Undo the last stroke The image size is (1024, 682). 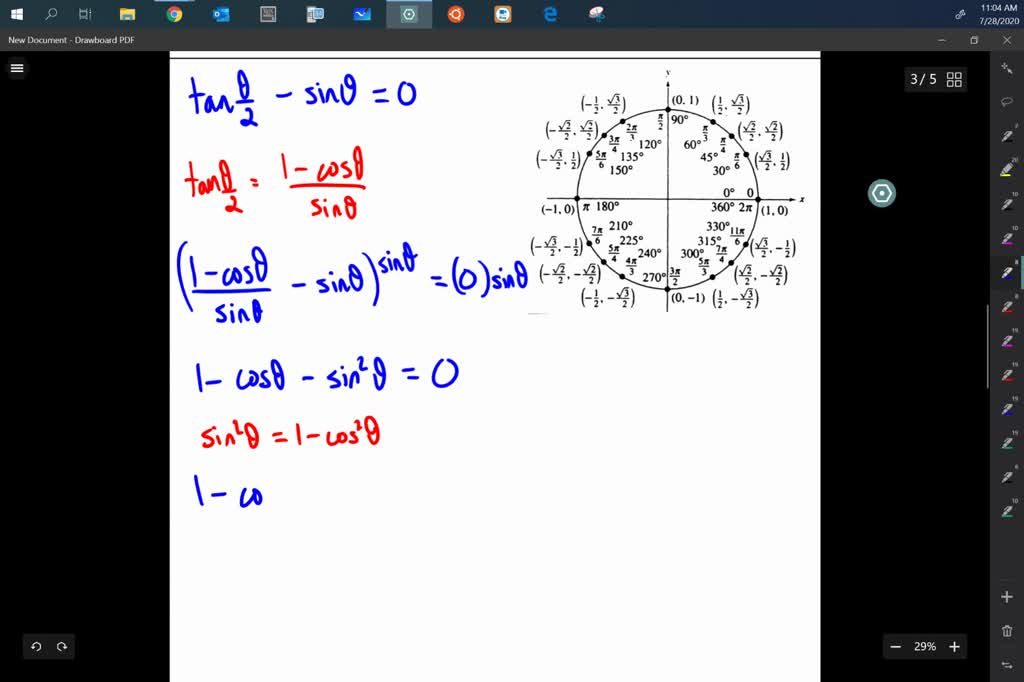pos(36,647)
